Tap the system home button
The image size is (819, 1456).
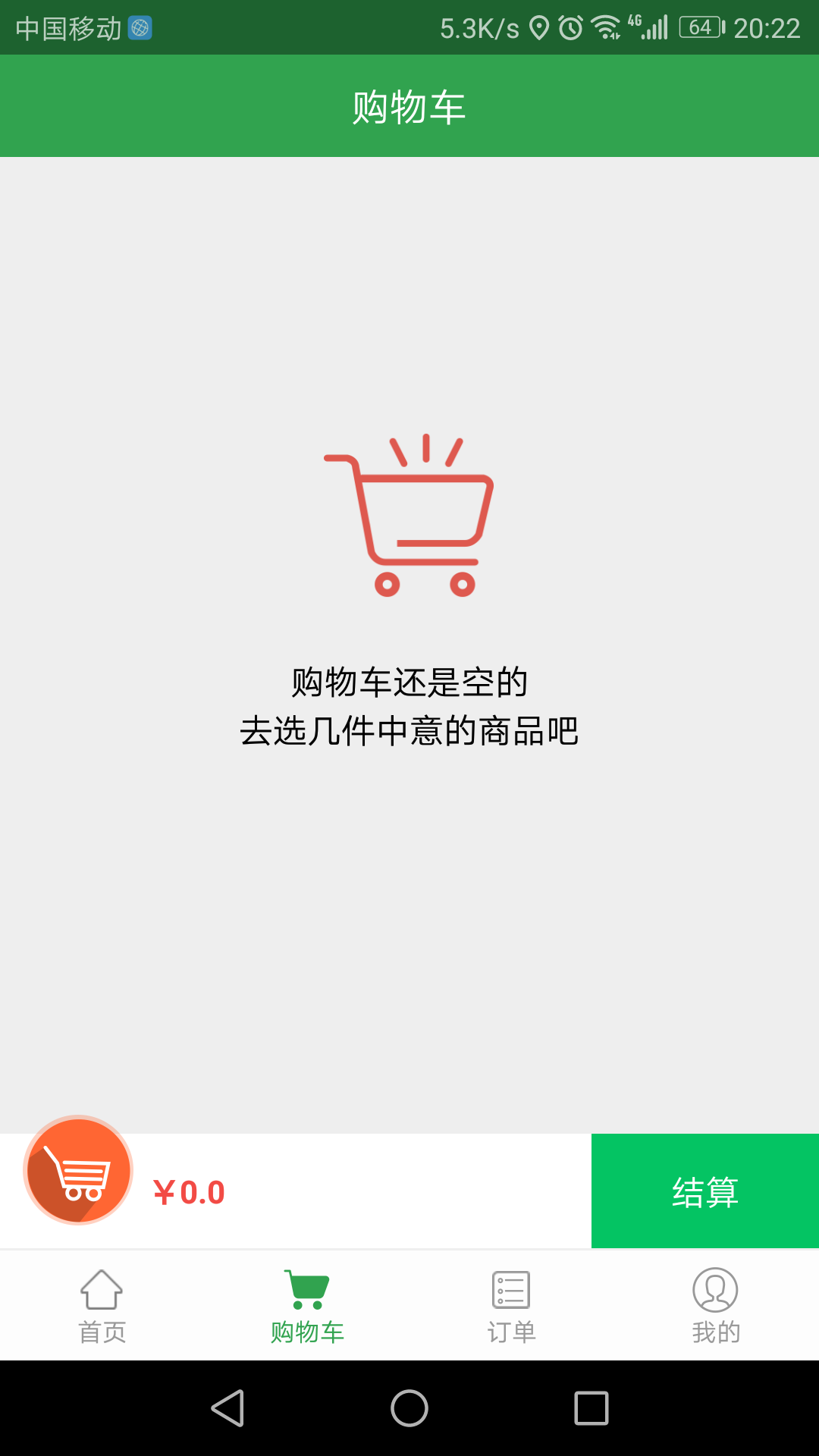point(409,1408)
